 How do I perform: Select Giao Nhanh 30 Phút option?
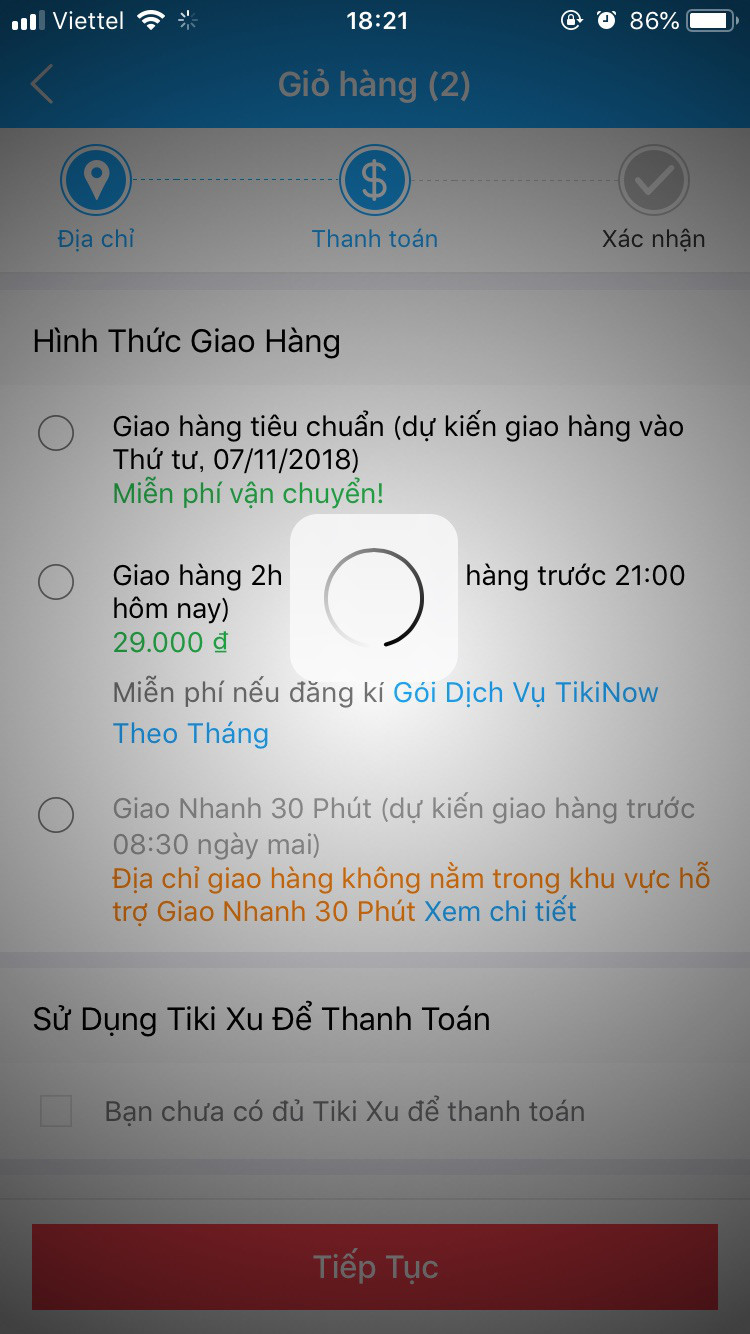pos(56,815)
